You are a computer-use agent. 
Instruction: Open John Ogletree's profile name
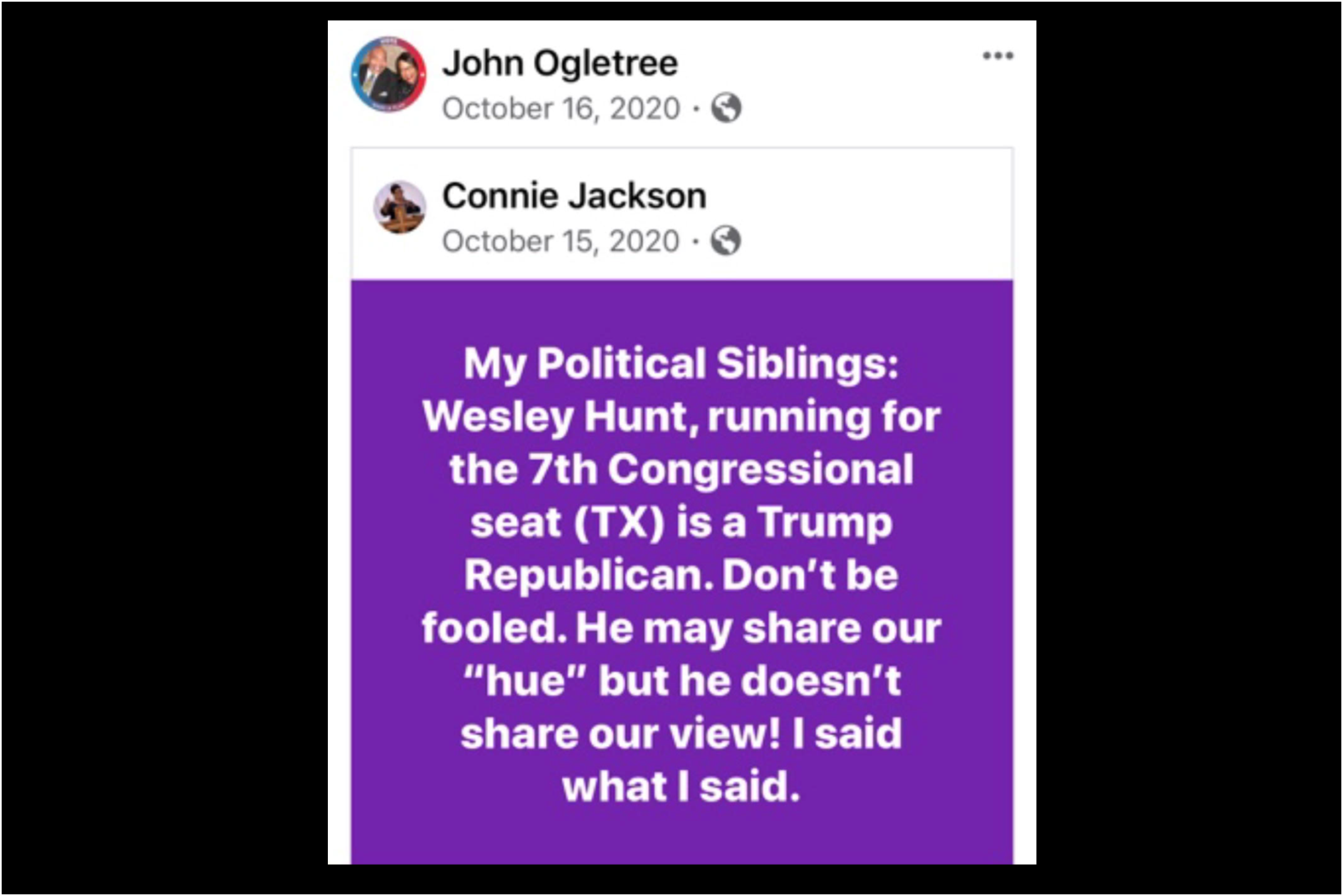point(560,63)
